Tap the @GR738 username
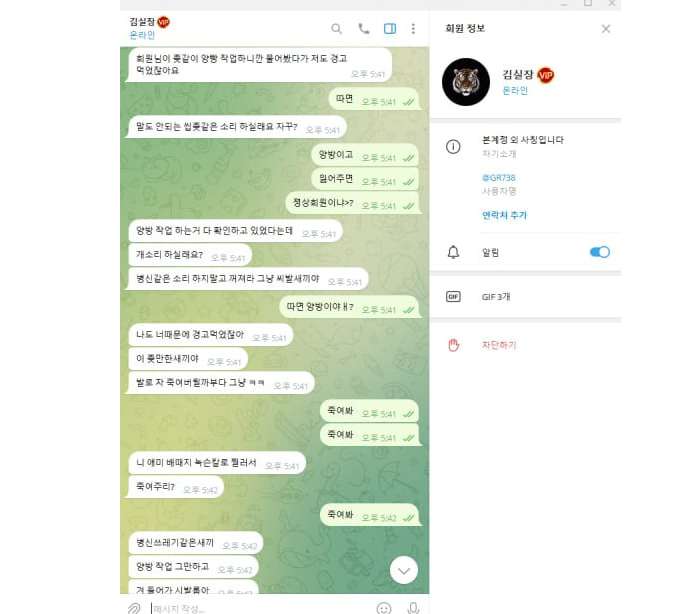 tap(498, 177)
